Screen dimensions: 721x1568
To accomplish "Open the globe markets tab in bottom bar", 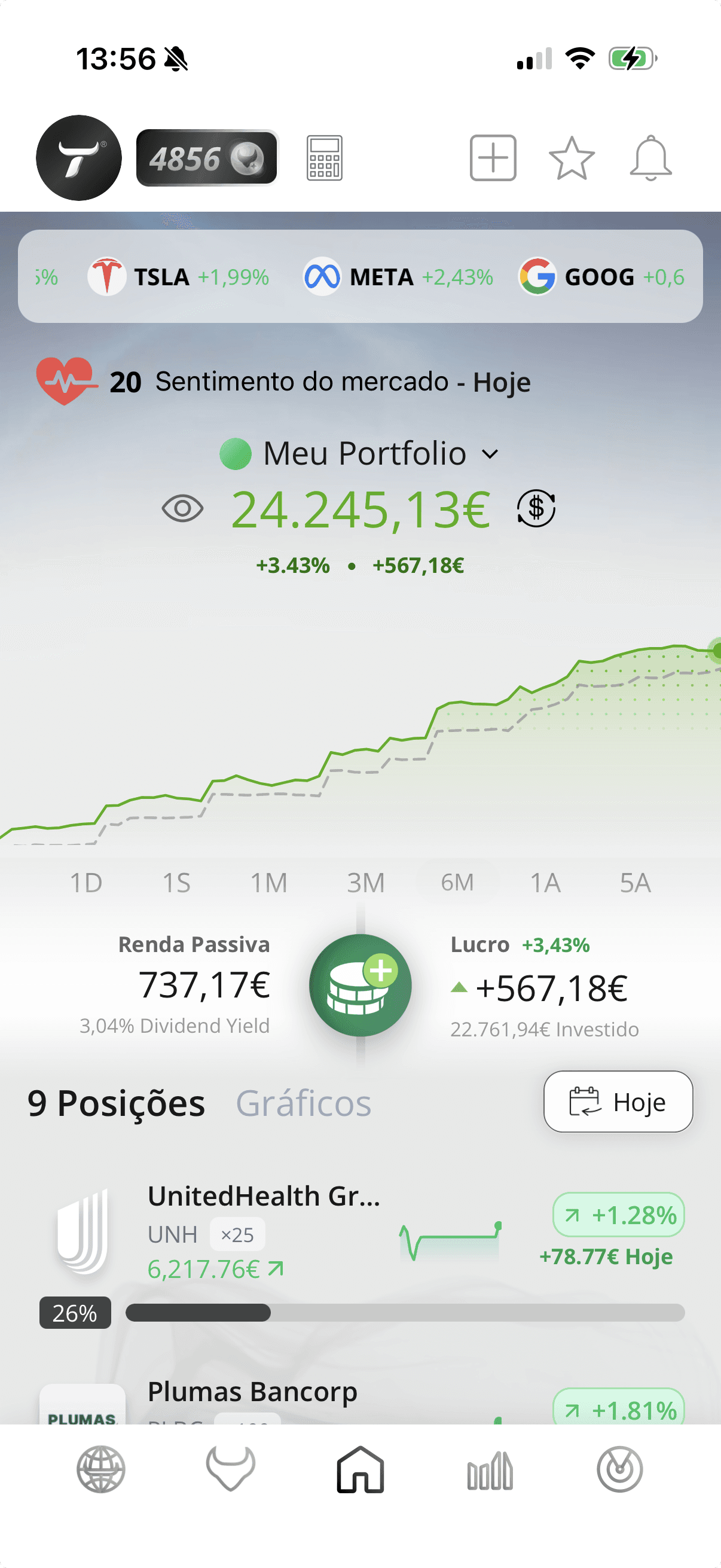I will (101, 1473).
